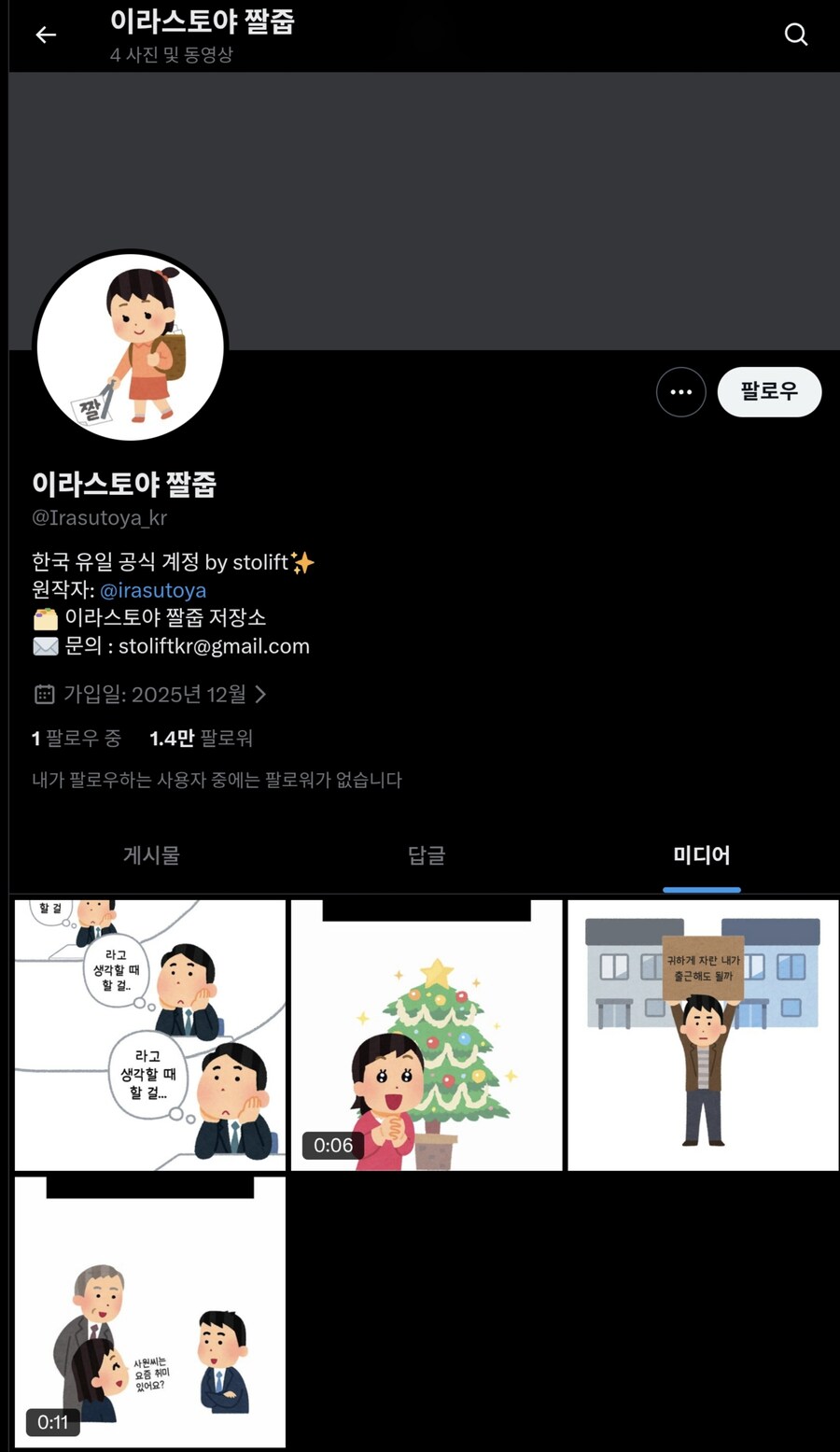Open the Christmas tree video thumbnail
This screenshot has height=1452, width=840.
(x=427, y=1034)
